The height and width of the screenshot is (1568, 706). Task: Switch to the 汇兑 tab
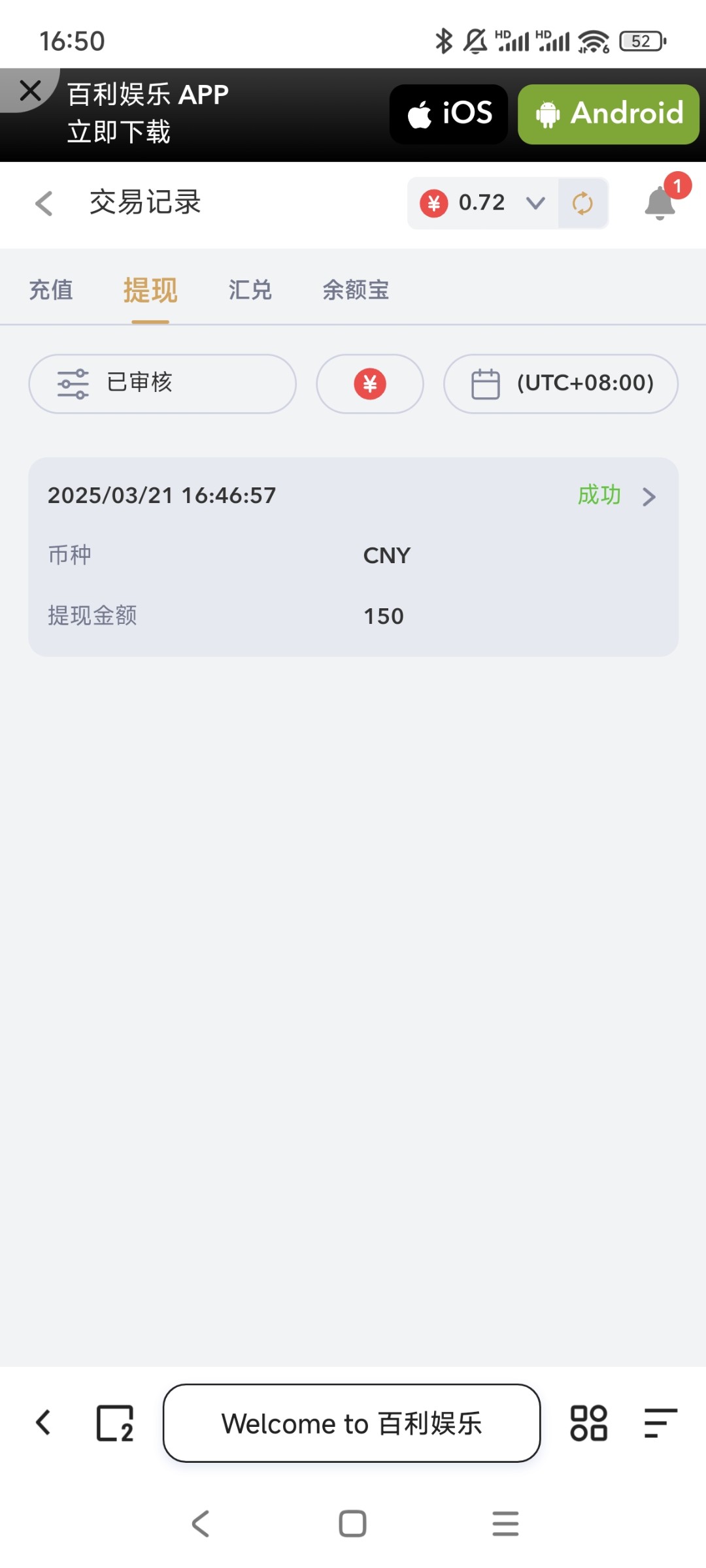(x=250, y=289)
